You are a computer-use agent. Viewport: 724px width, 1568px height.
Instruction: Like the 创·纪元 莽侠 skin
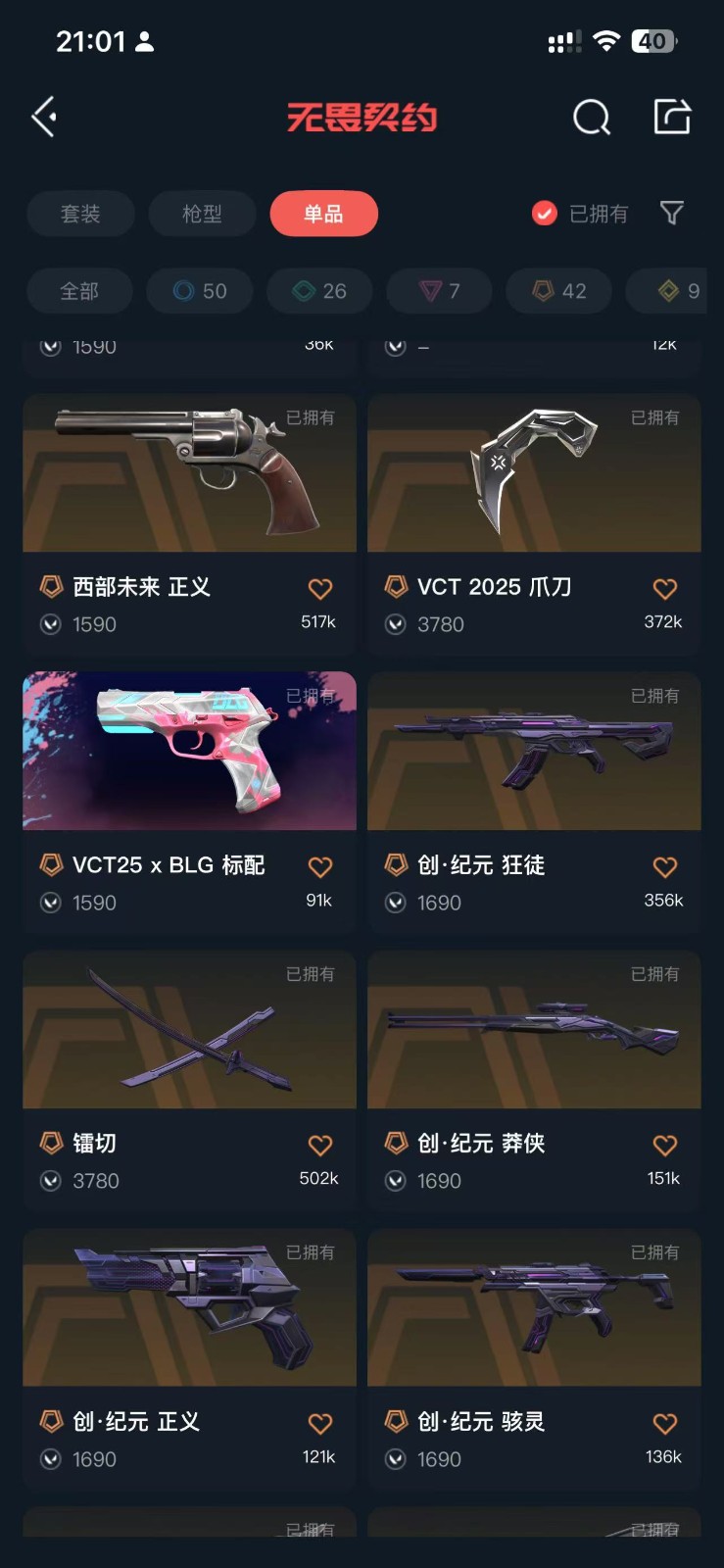pos(664,1146)
